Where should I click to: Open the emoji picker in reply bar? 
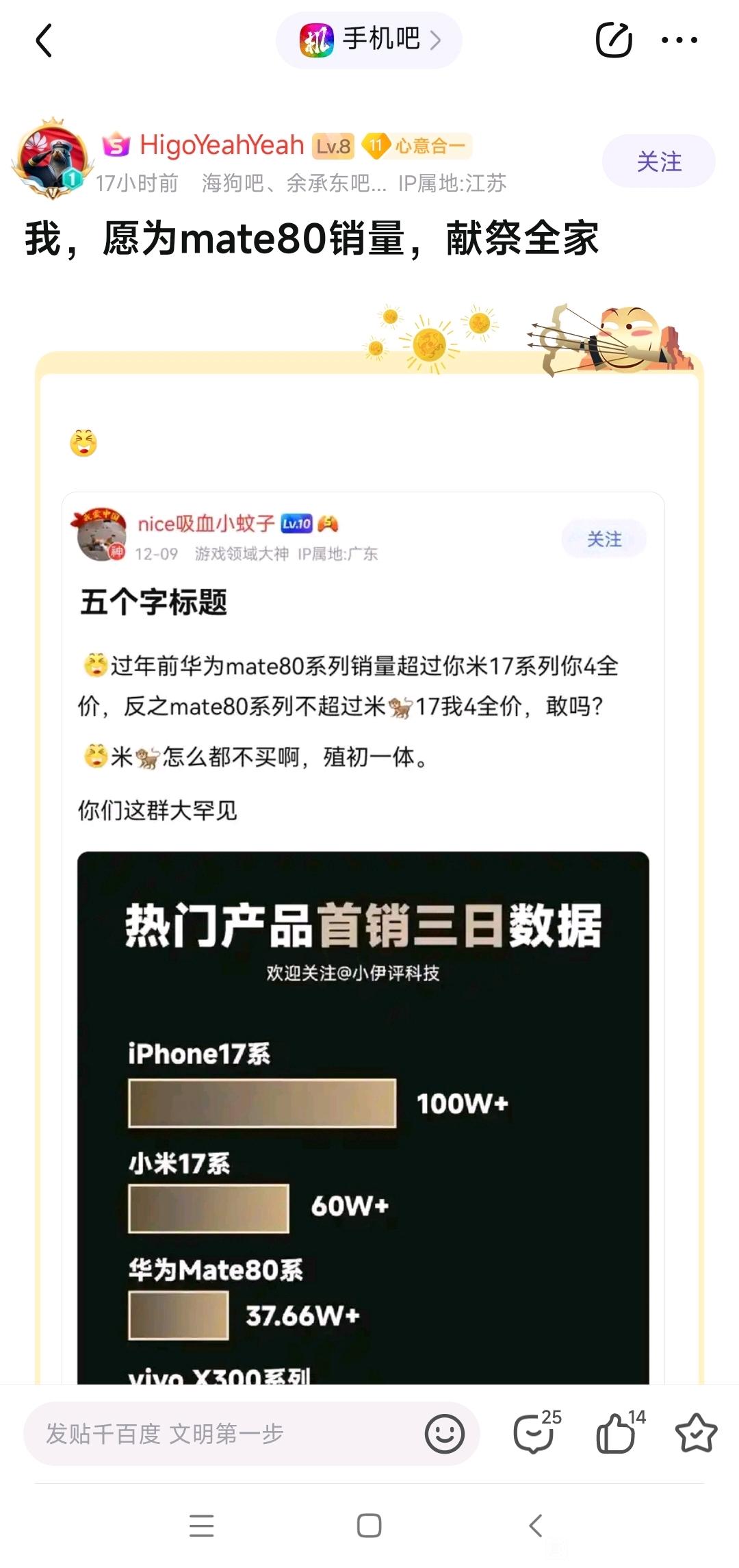click(x=444, y=1433)
